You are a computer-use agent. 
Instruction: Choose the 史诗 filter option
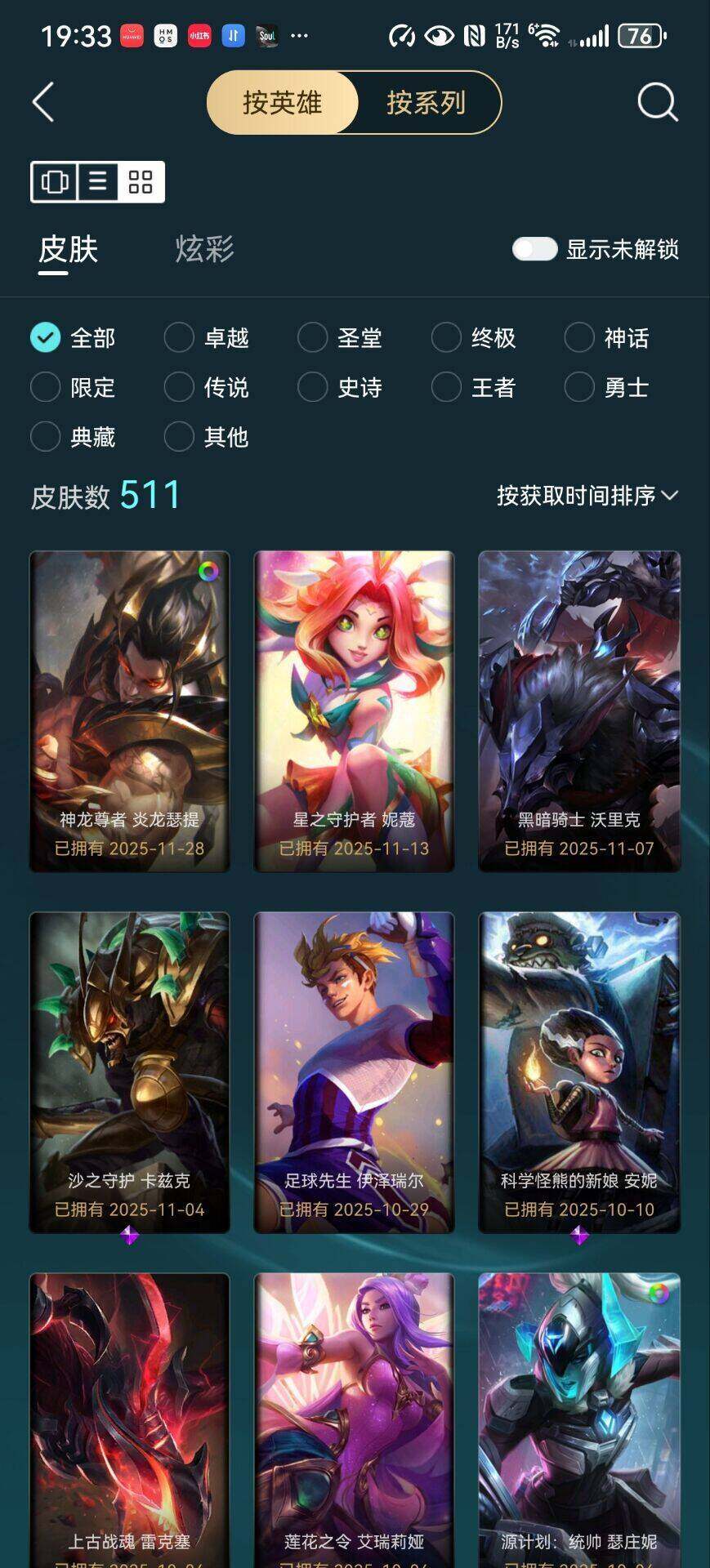click(x=313, y=387)
